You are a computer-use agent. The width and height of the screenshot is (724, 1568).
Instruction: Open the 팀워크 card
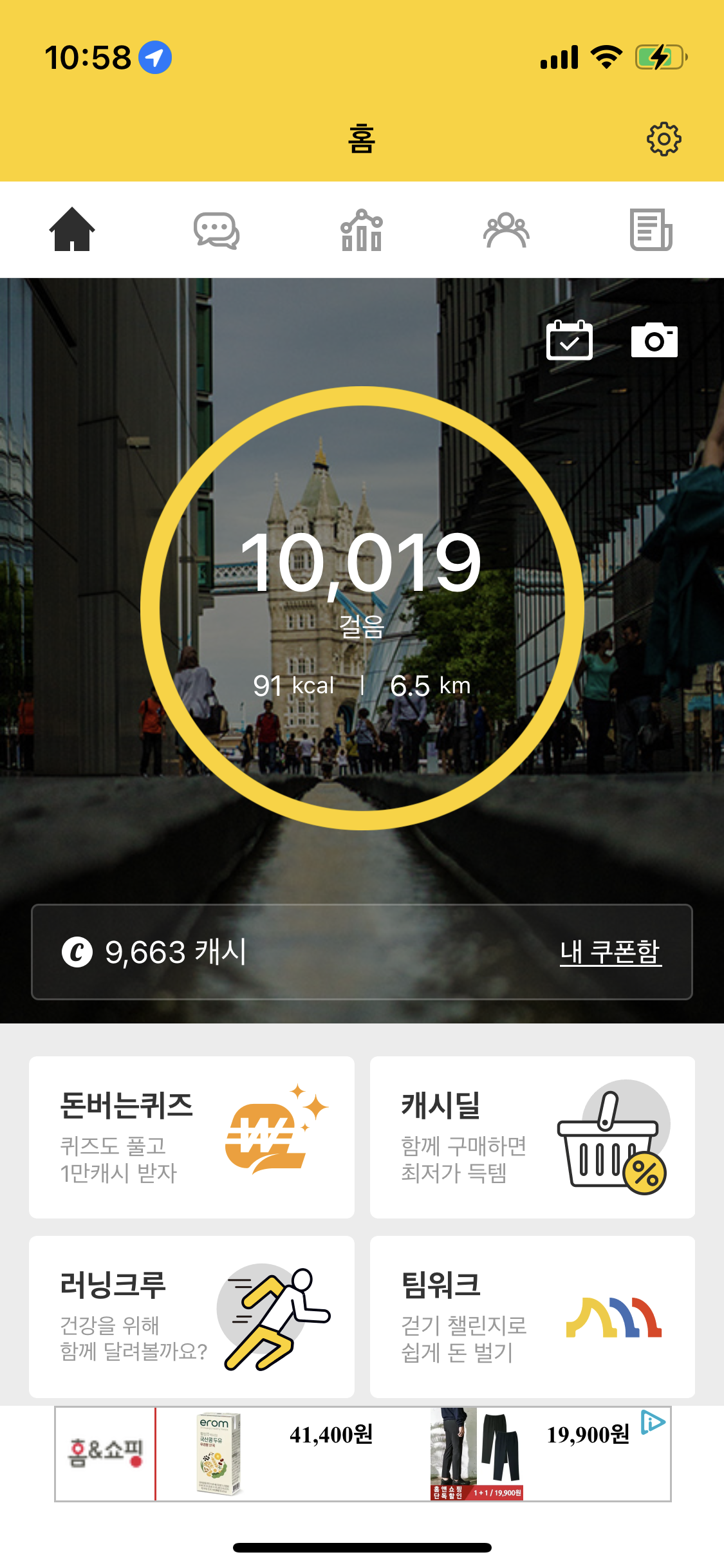click(532, 1316)
